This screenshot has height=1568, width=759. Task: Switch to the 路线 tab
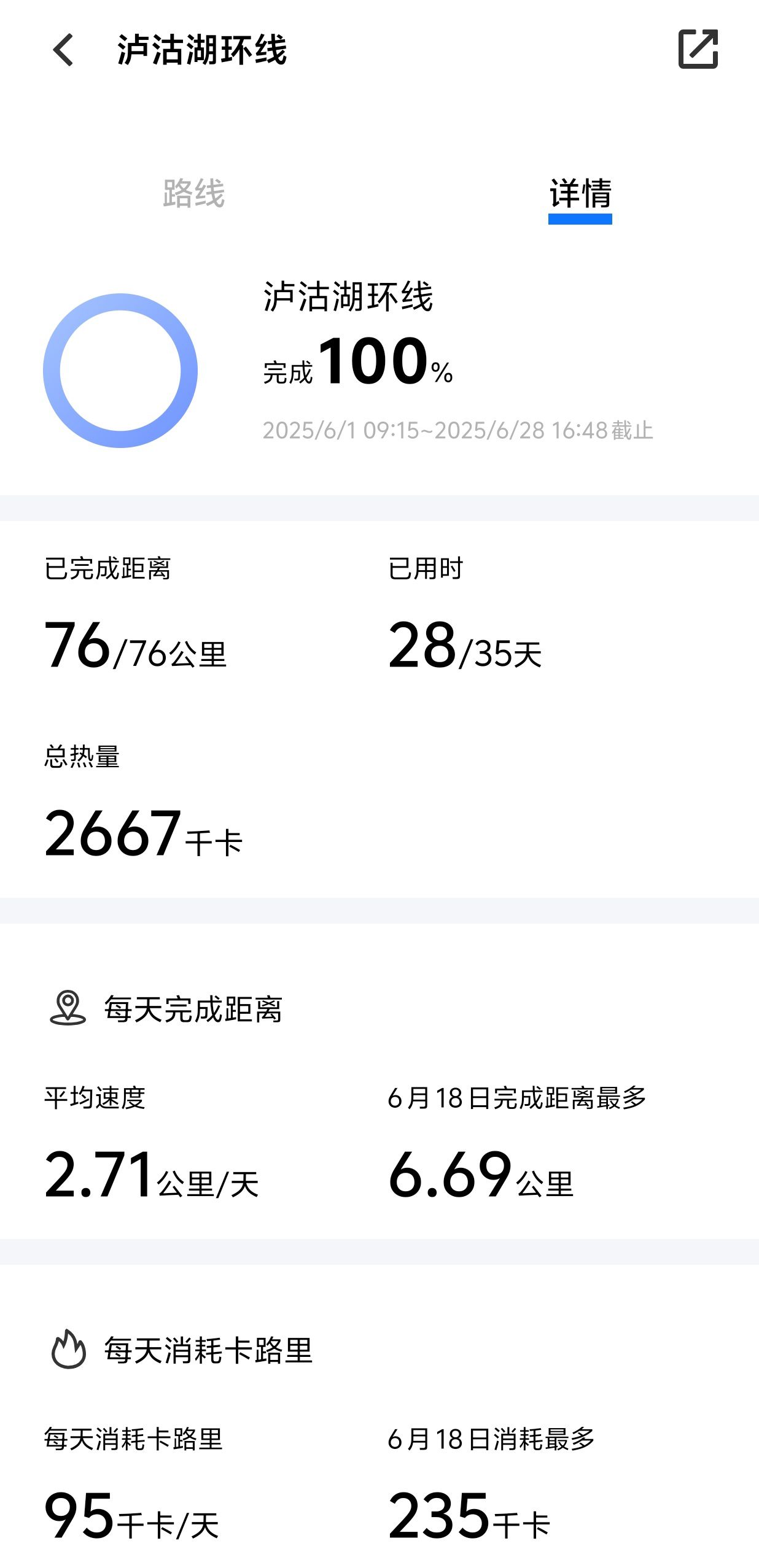click(x=194, y=193)
